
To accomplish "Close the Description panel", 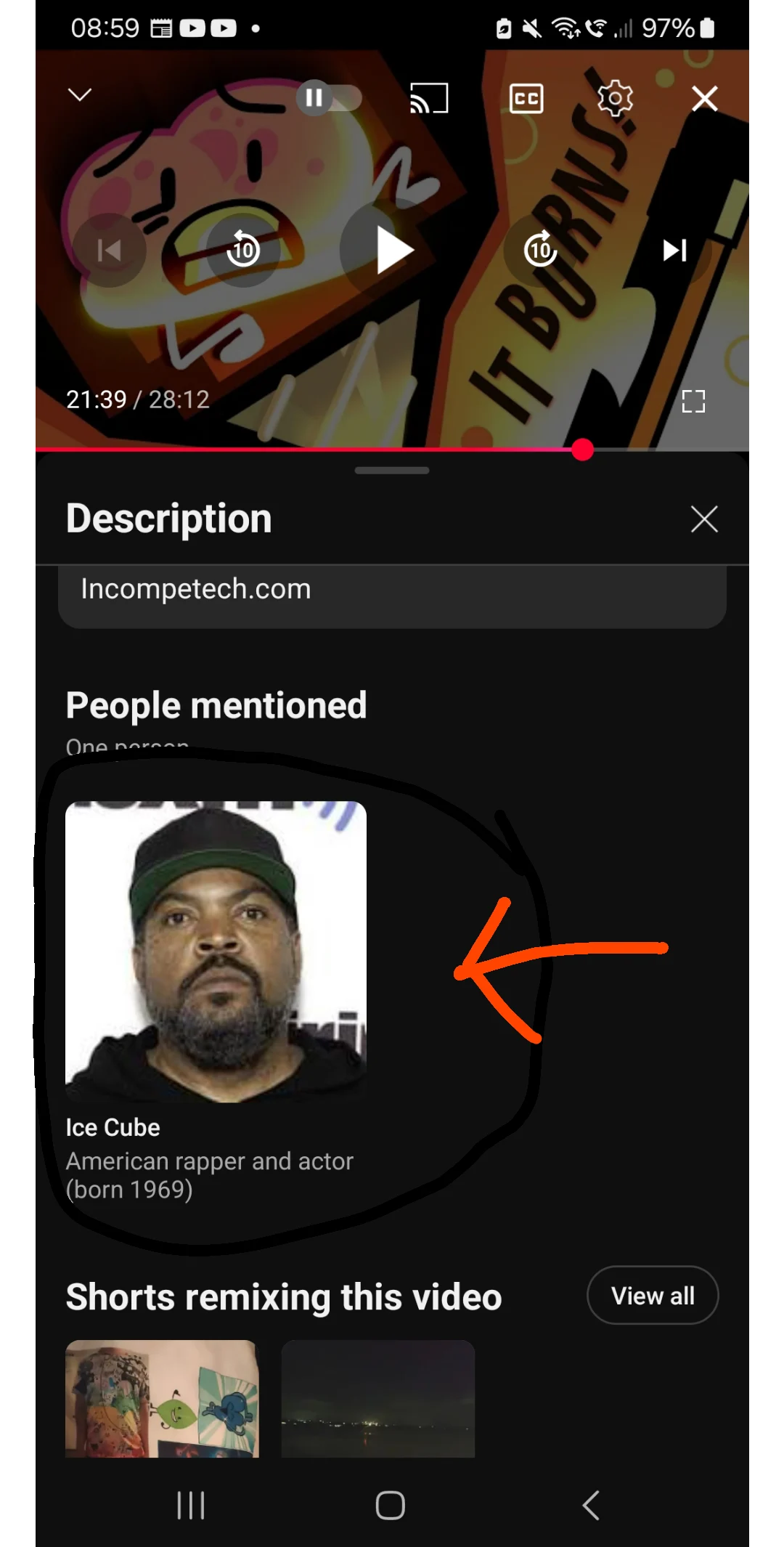I will [x=704, y=519].
